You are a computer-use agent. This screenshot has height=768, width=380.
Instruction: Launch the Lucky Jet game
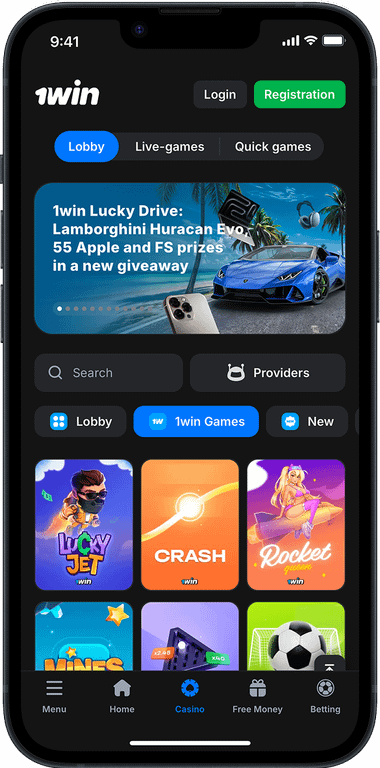[84, 525]
